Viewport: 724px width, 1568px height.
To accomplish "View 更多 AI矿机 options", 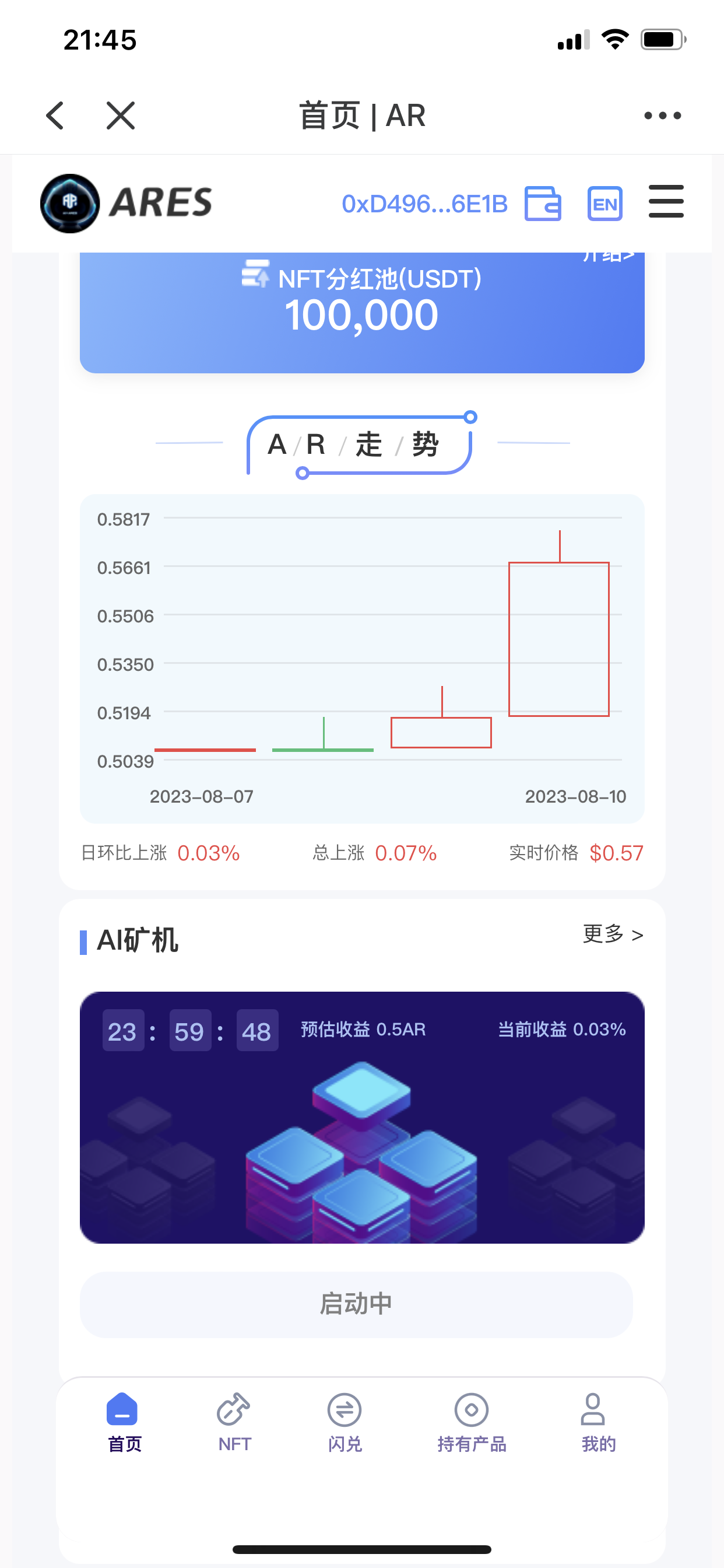I will click(x=613, y=934).
